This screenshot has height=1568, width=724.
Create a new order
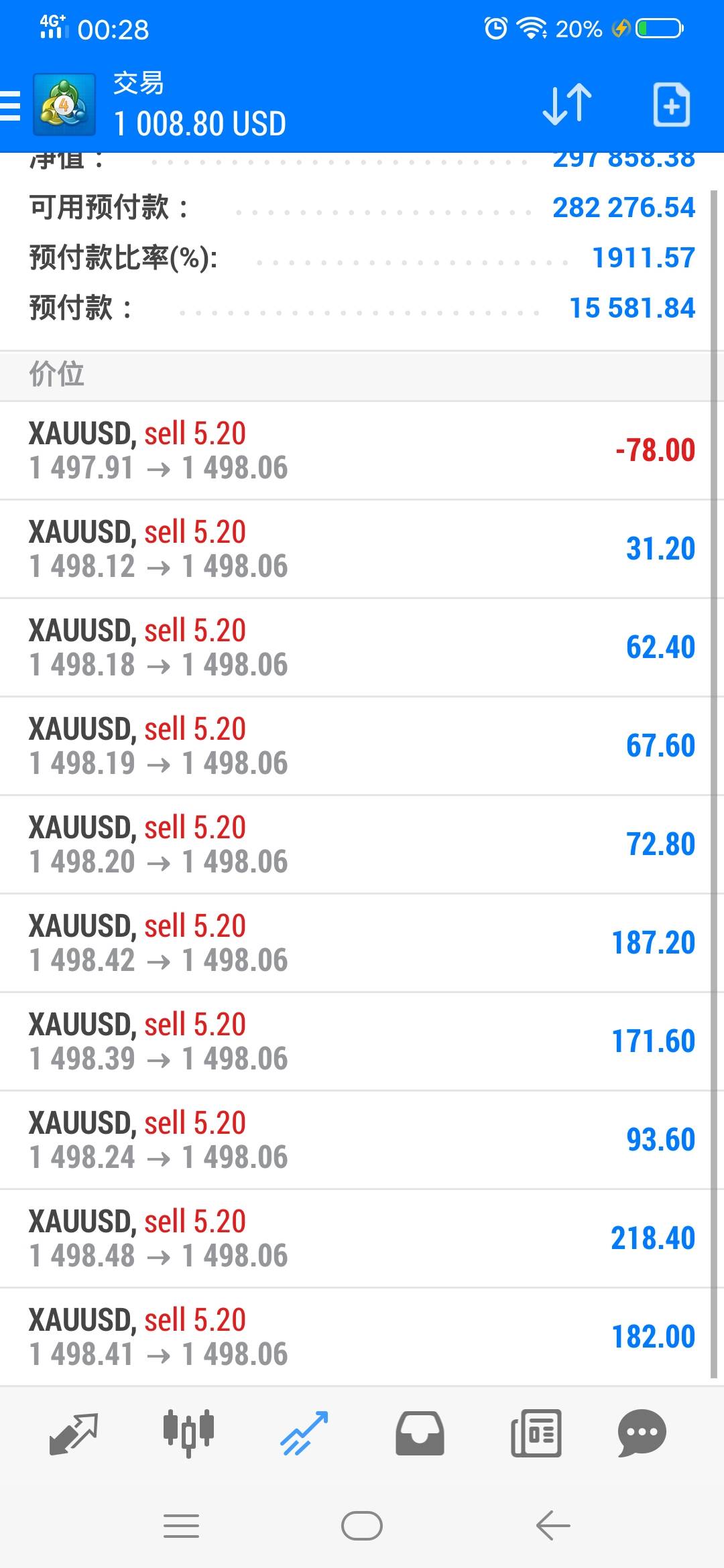pos(671,105)
